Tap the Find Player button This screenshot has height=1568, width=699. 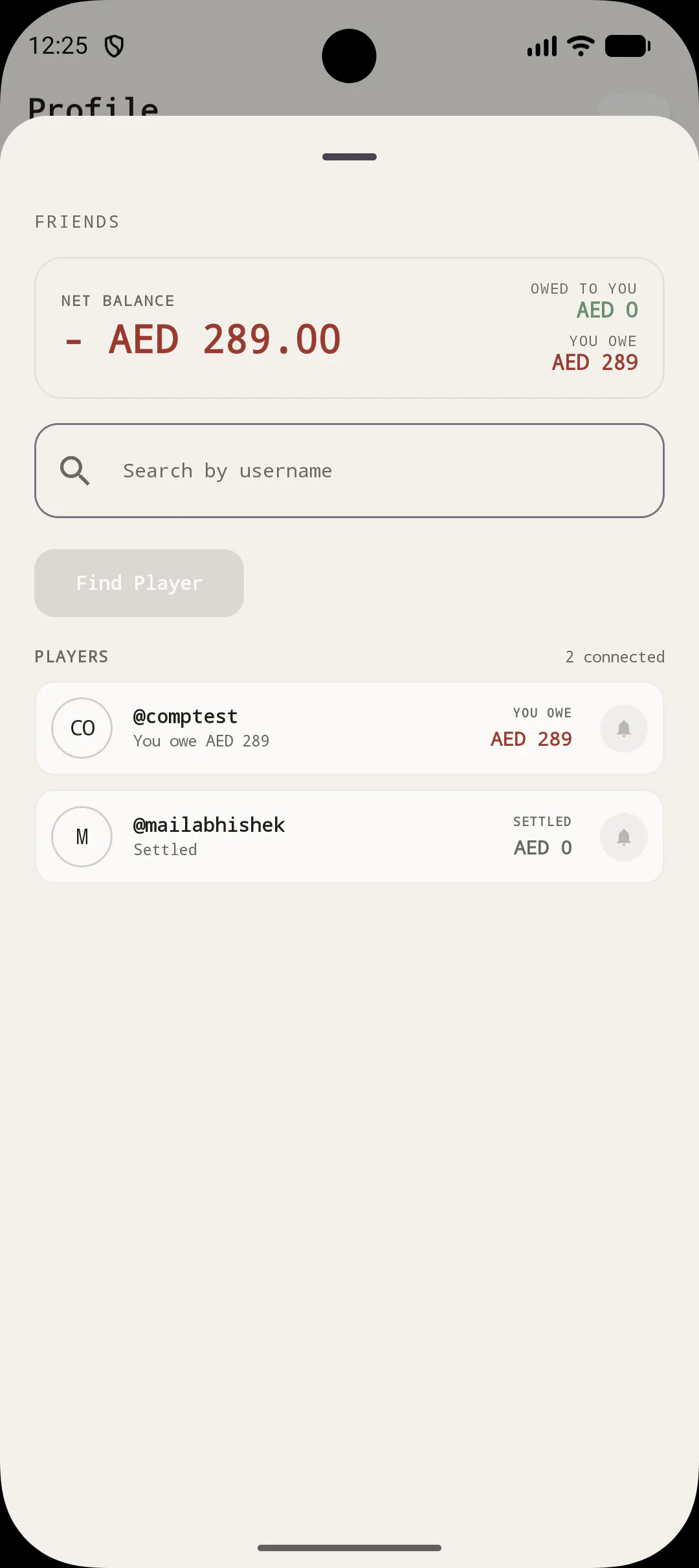(x=139, y=583)
